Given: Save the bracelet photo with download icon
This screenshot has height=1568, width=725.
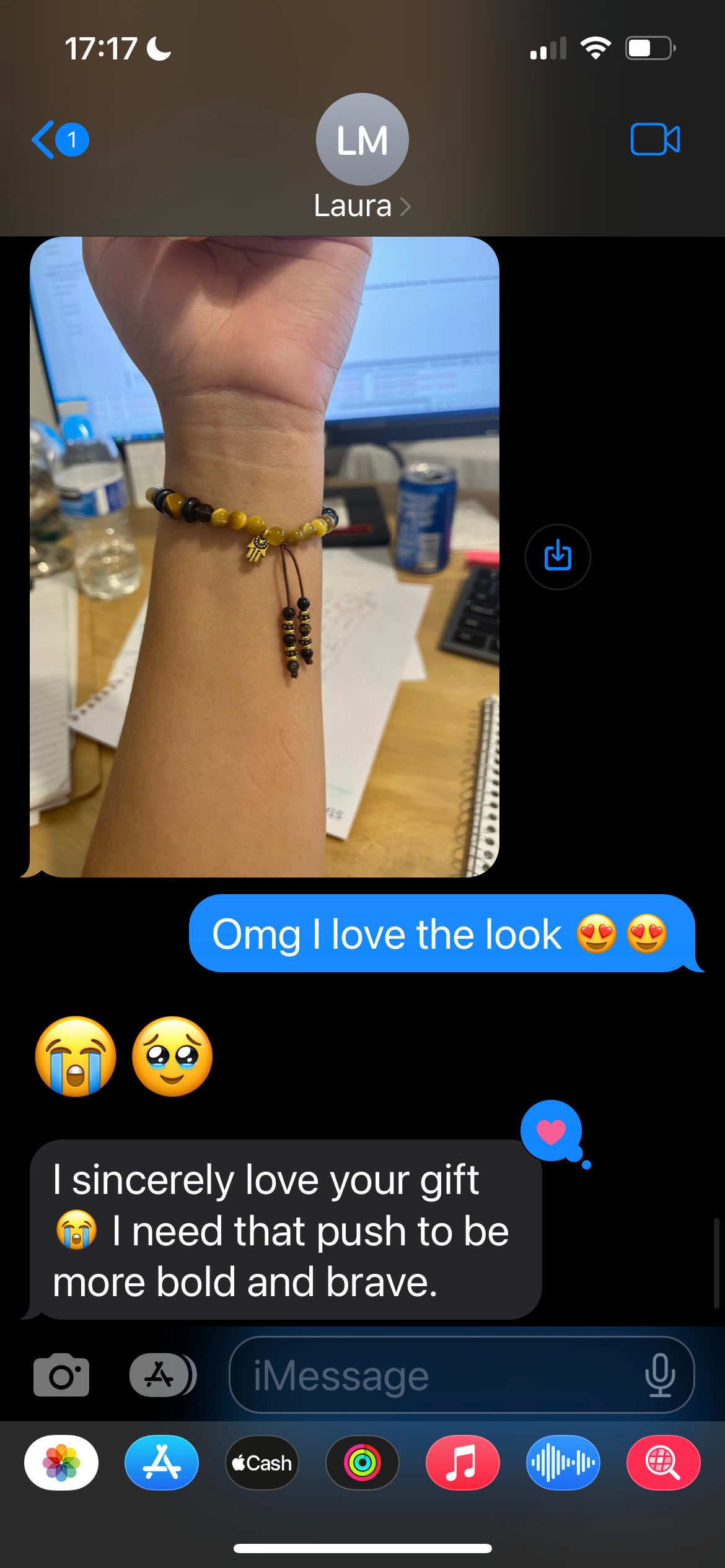Looking at the screenshot, I should pos(558,556).
